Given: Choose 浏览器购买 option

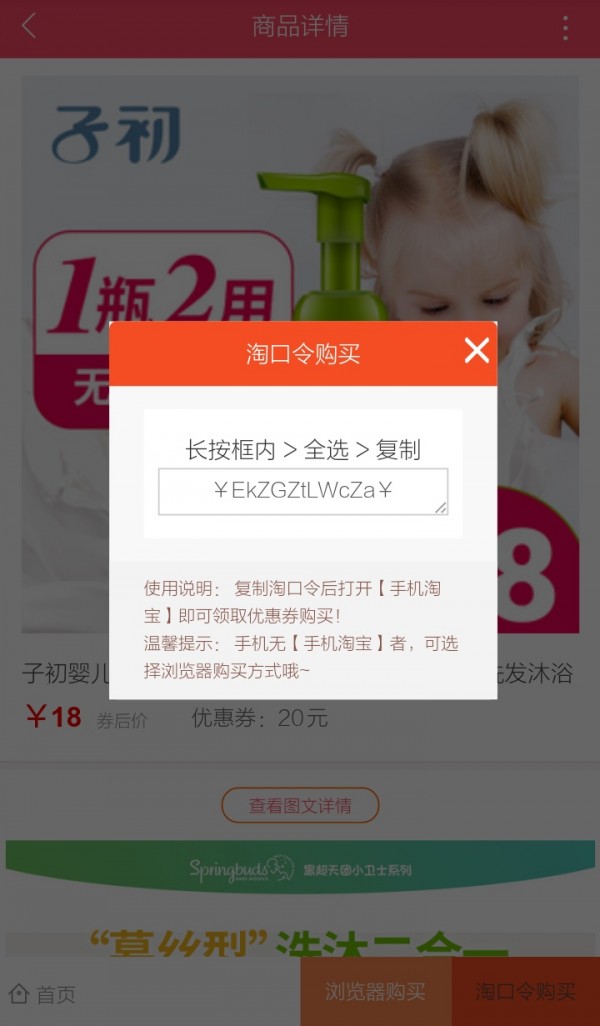Looking at the screenshot, I should coord(375,992).
